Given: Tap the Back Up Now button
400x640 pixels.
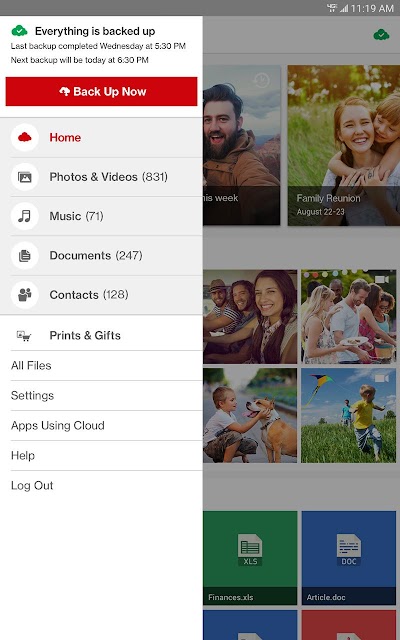Looking at the screenshot, I should coord(101,91).
